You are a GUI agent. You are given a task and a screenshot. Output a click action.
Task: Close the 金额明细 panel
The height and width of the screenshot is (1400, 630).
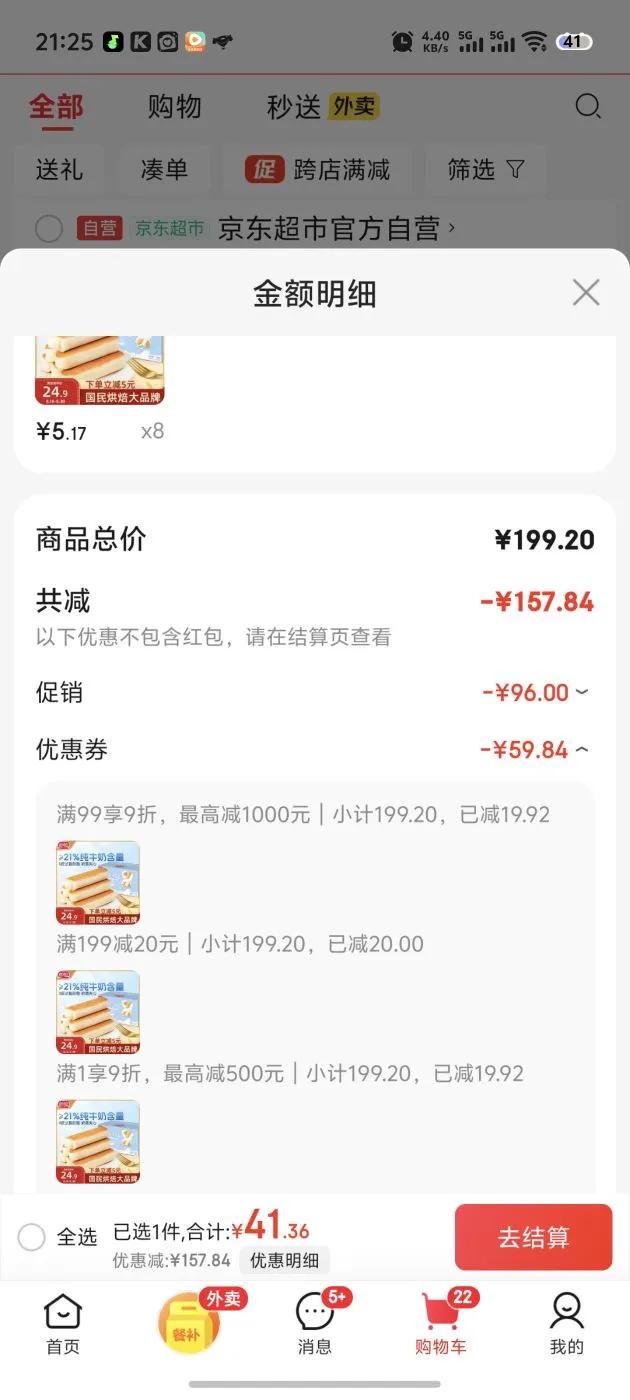point(585,293)
